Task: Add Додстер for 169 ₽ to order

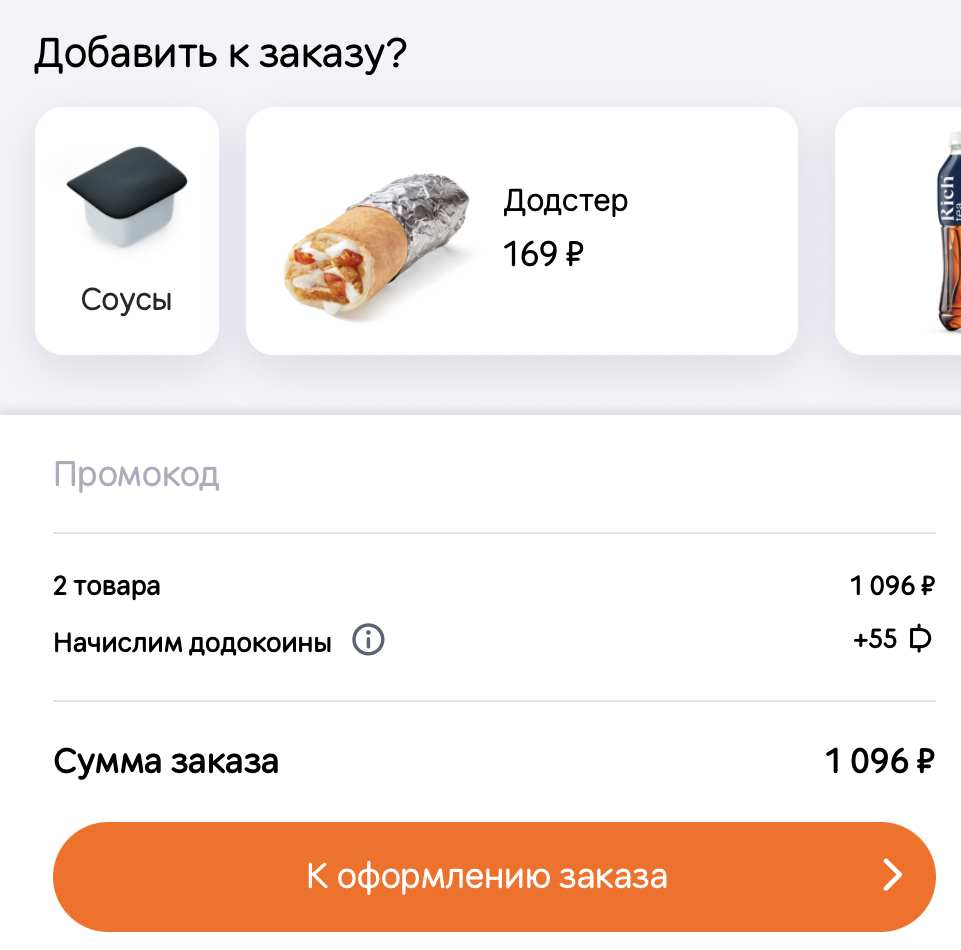Action: click(521, 231)
